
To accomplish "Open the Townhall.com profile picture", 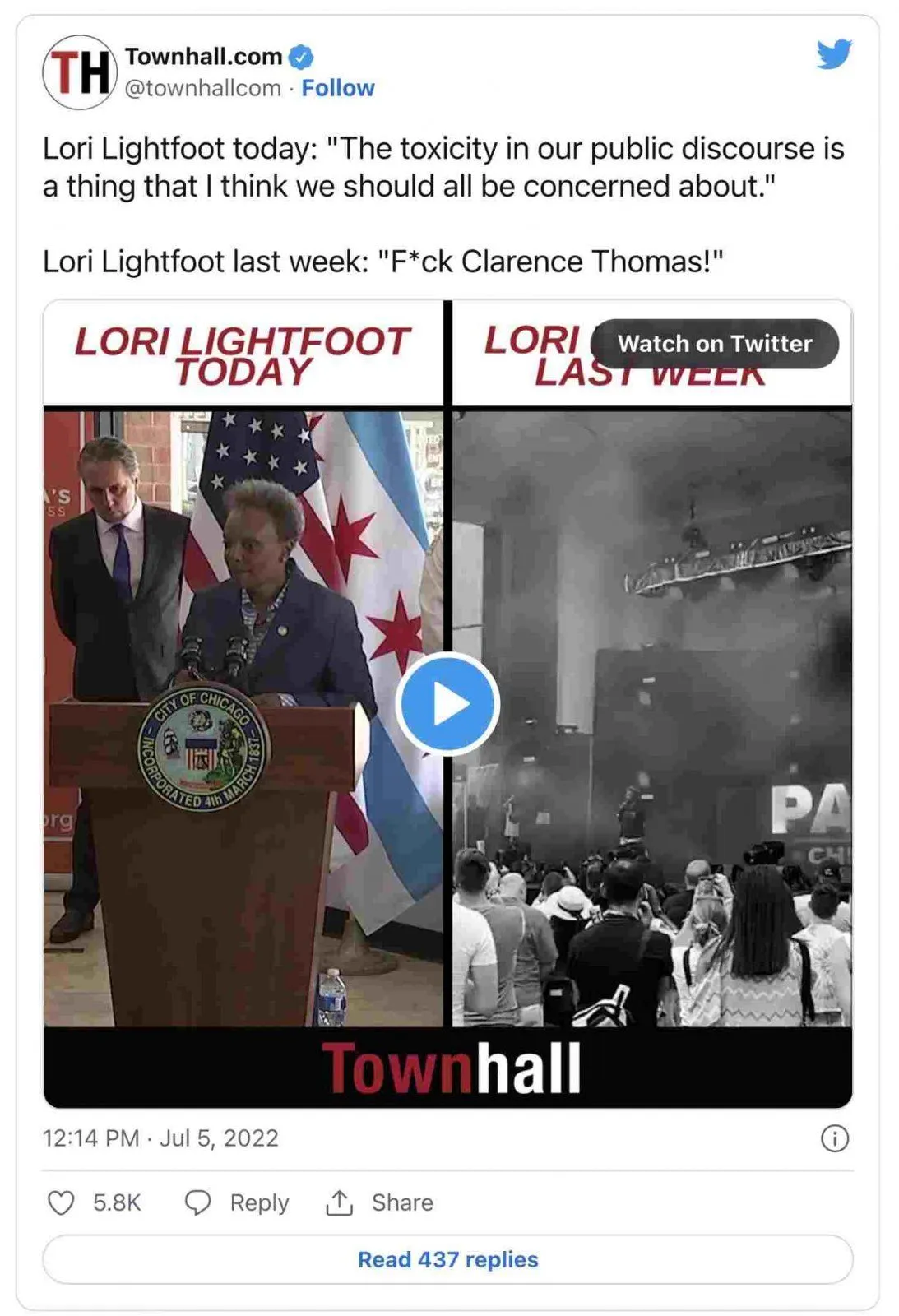I will [79, 72].
